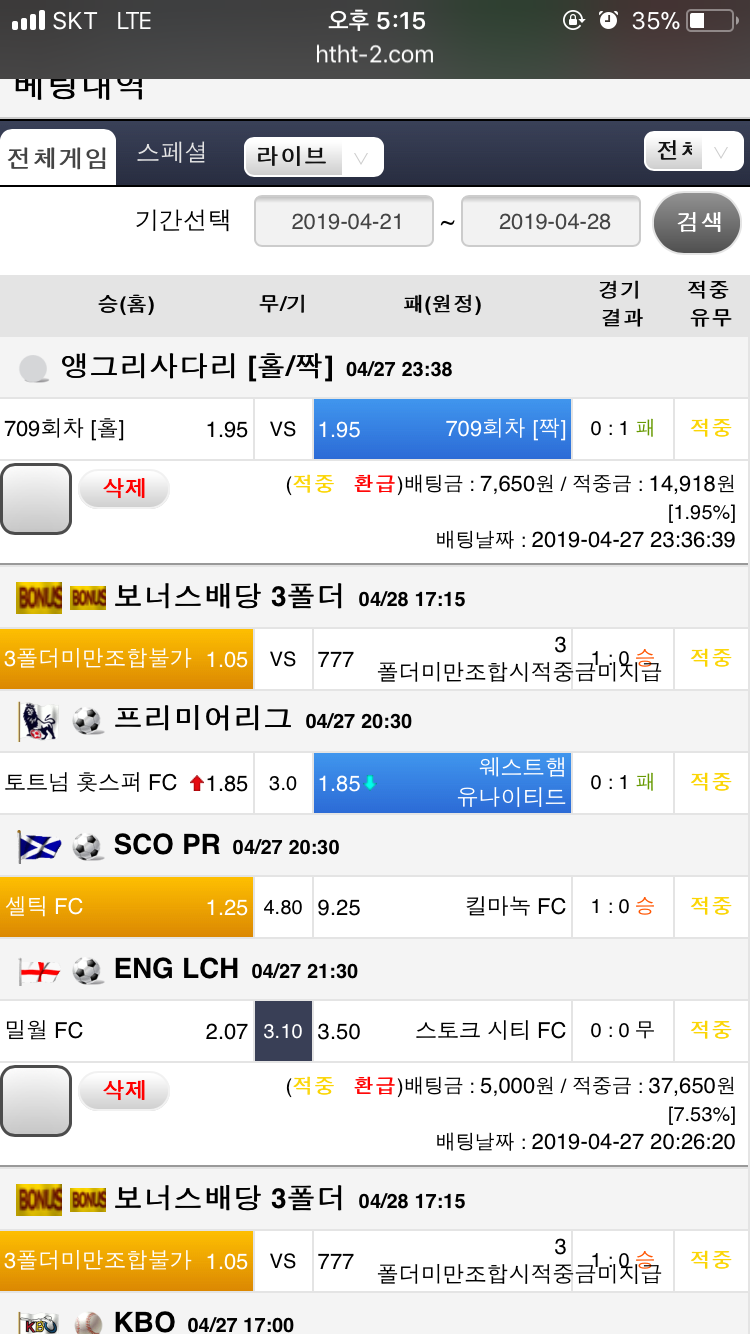Open the 전체 filter dropdown
Viewport: 750px width, 1334px height.
(x=693, y=152)
